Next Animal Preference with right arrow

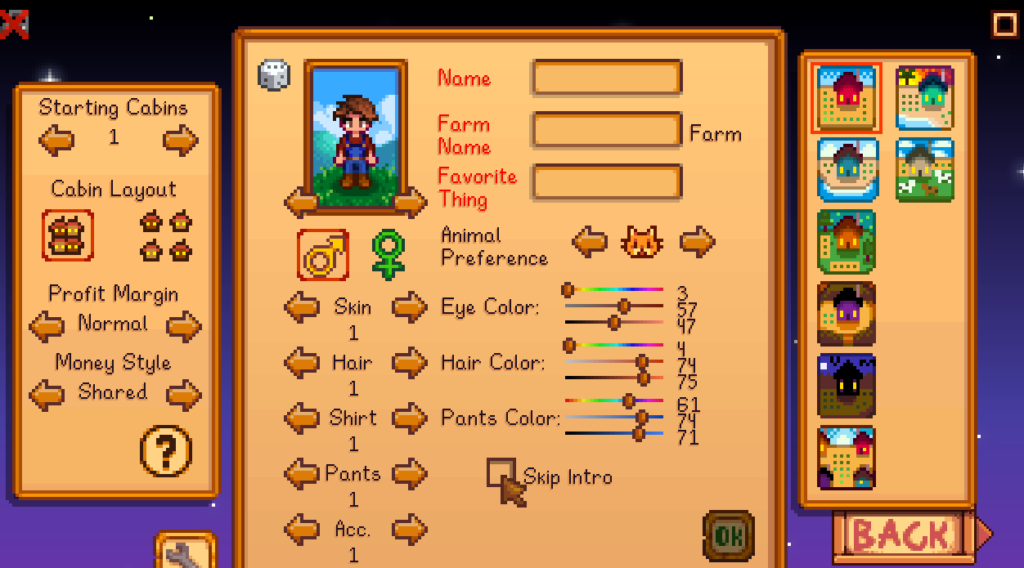tap(697, 241)
